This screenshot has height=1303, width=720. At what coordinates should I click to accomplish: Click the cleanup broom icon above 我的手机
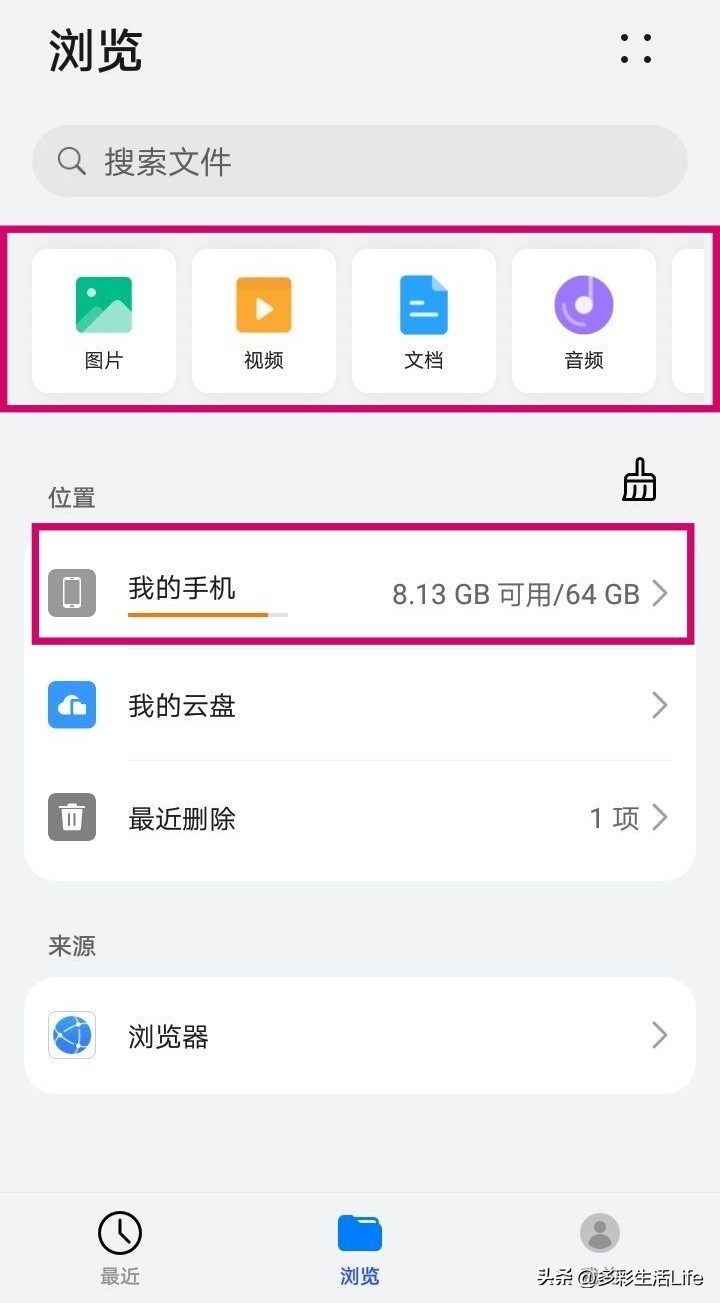point(639,479)
